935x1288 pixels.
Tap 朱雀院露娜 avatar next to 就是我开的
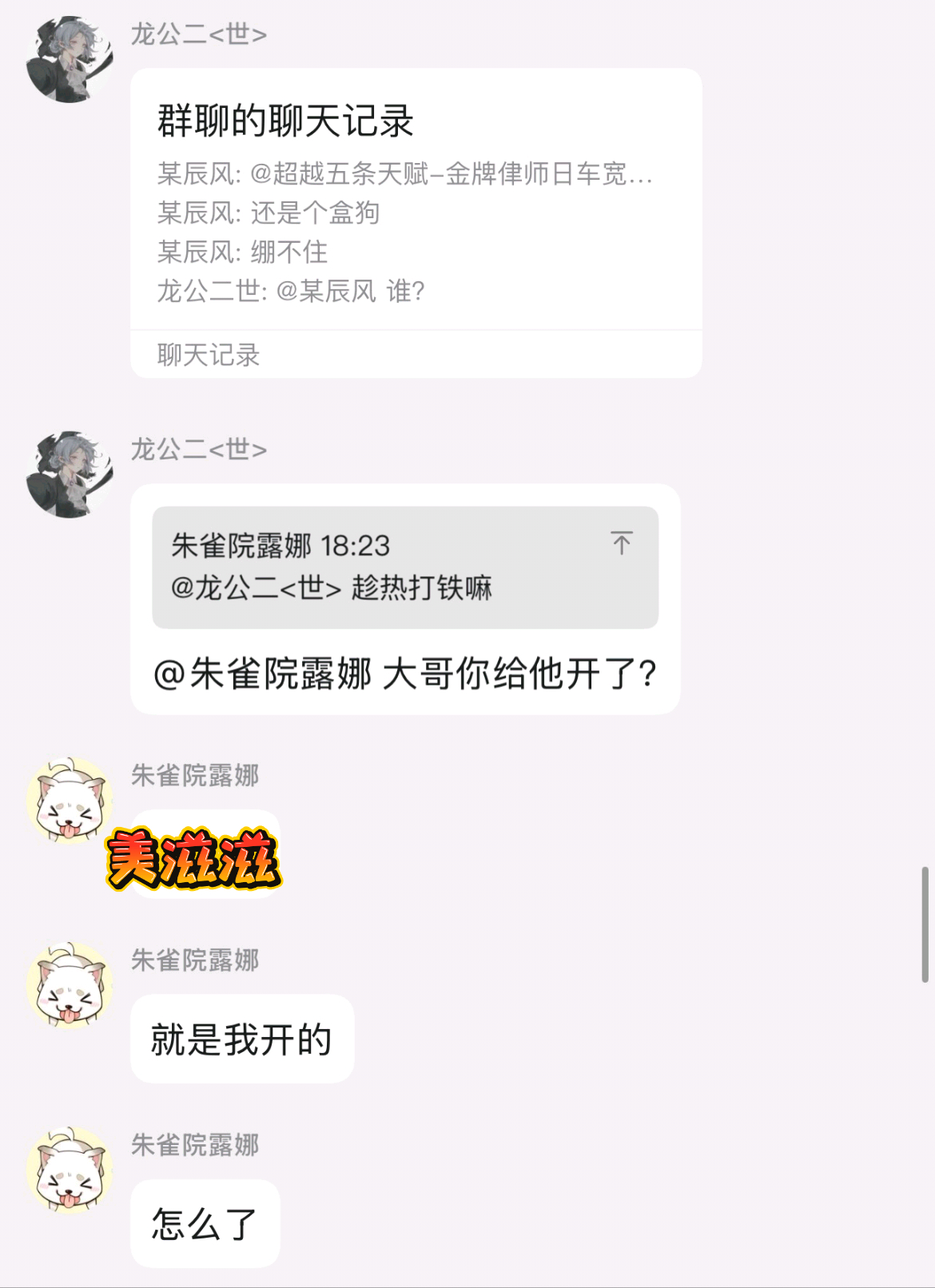70,985
